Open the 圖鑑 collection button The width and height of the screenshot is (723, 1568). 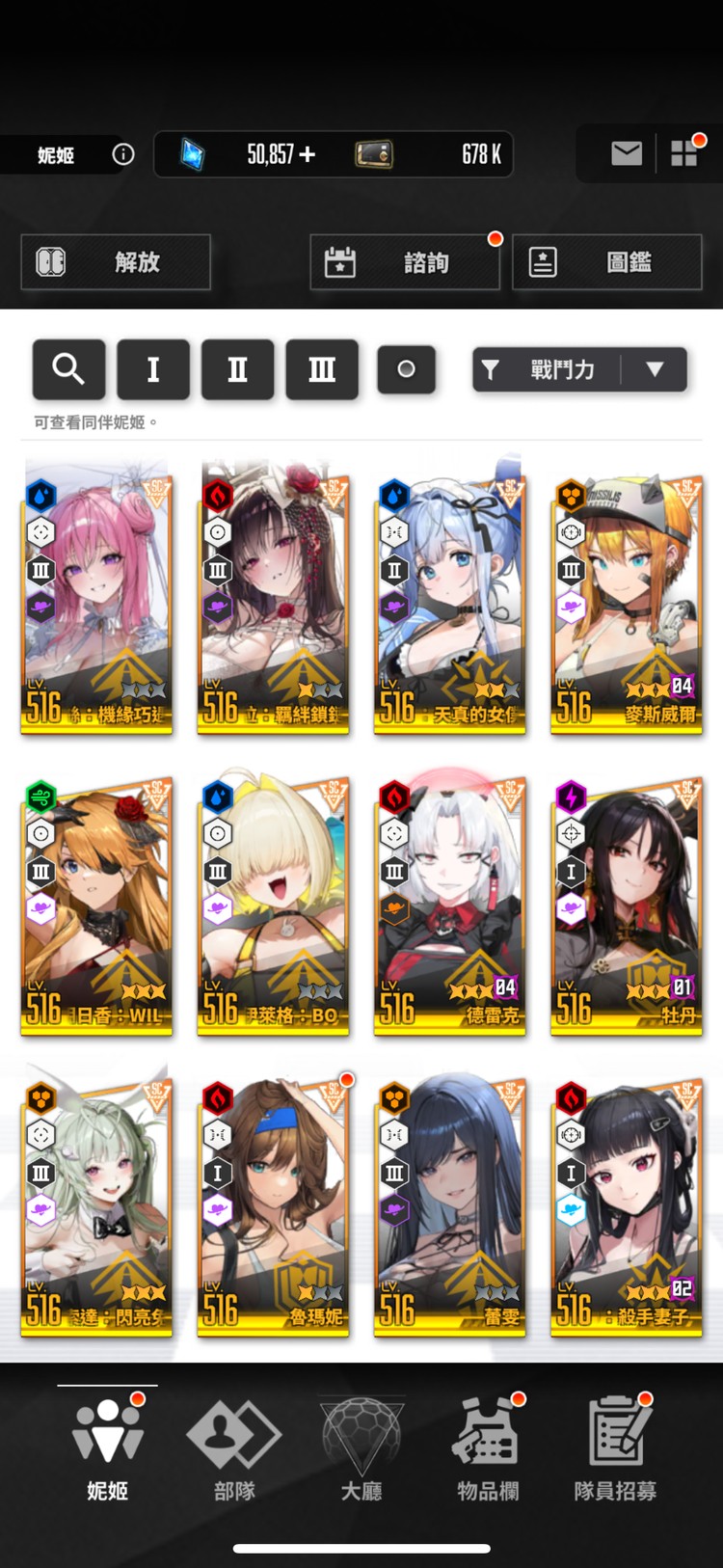coord(606,262)
